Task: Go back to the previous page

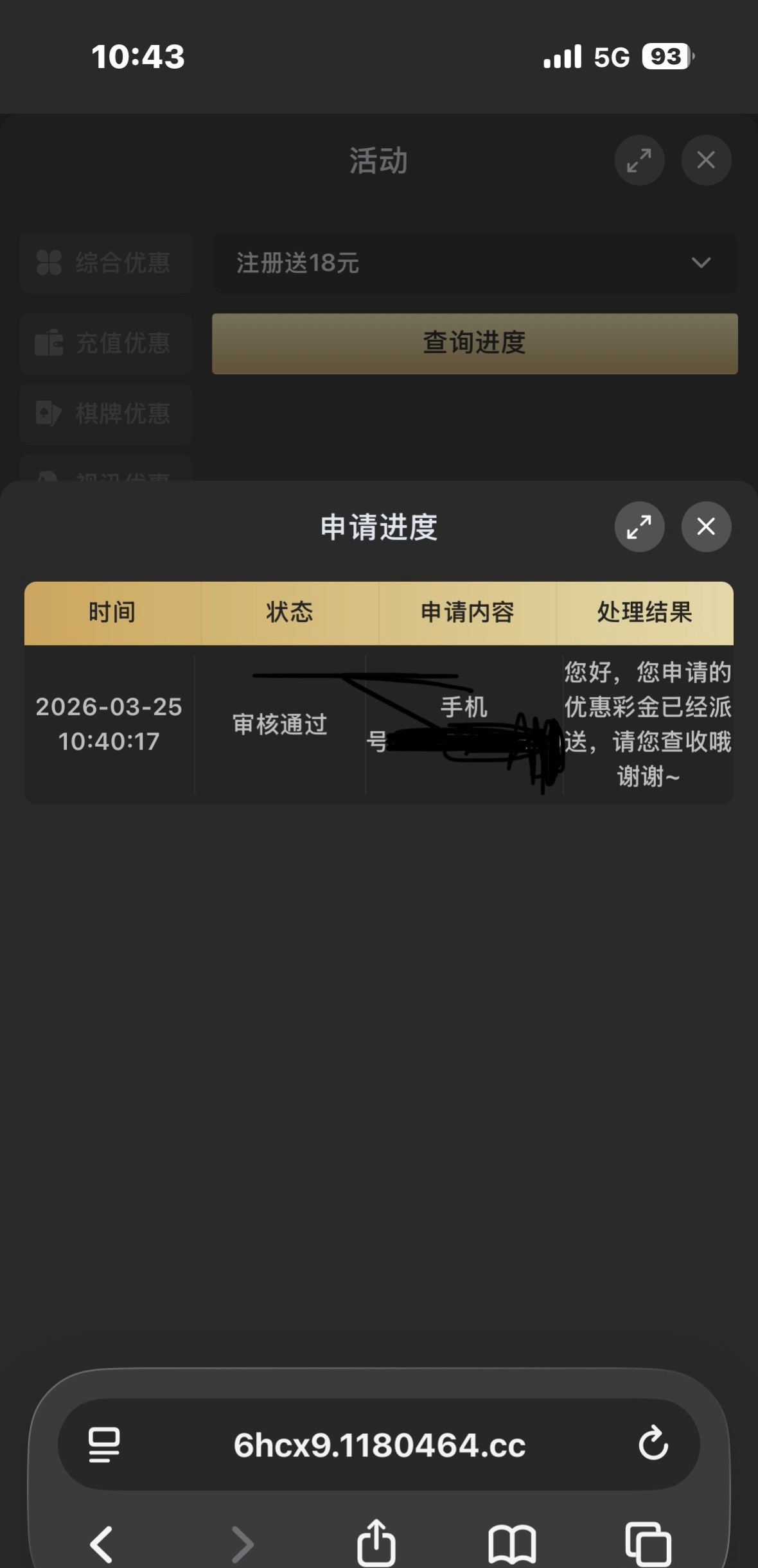Action: (x=101, y=1544)
